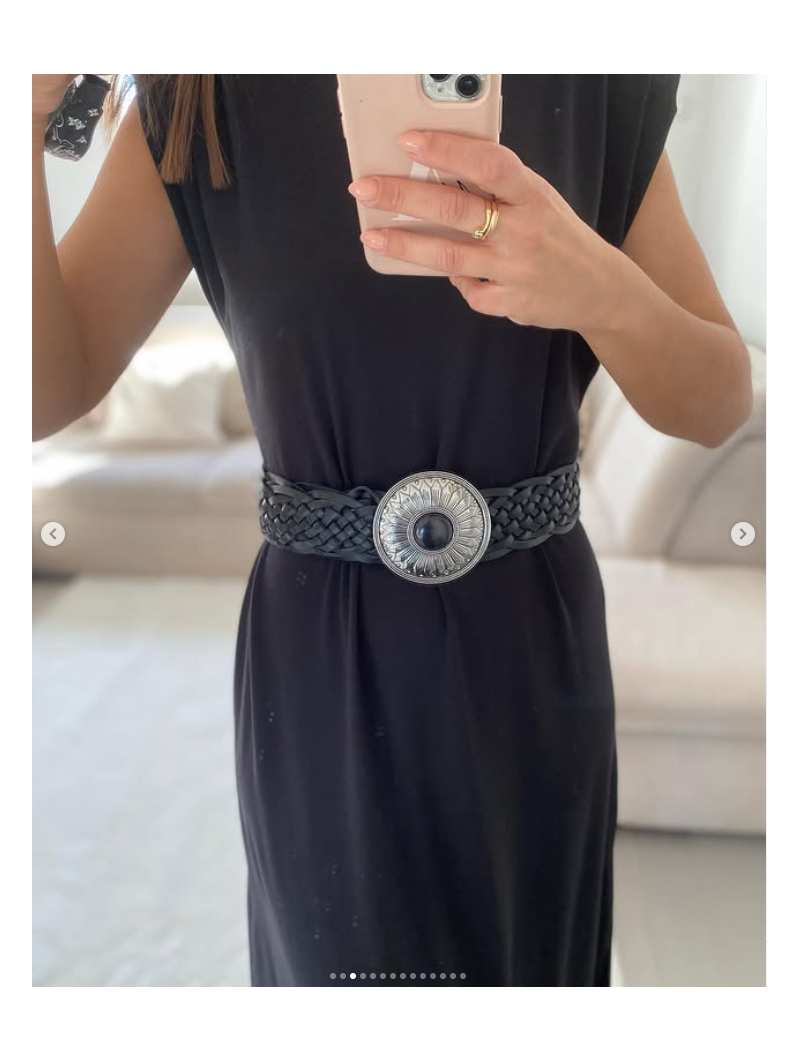Screen dimensions: 800x1062
Task: Go to the next photo in carousel
Action: pos(742,534)
